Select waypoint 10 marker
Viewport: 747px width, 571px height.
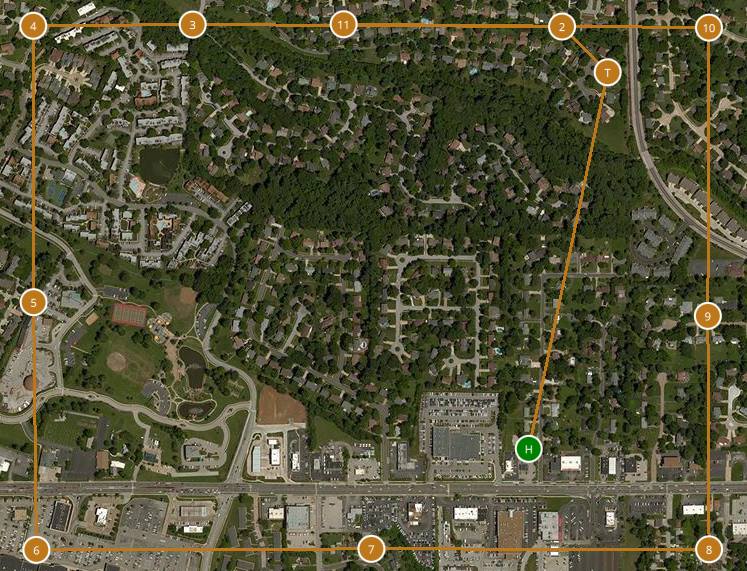point(708,28)
